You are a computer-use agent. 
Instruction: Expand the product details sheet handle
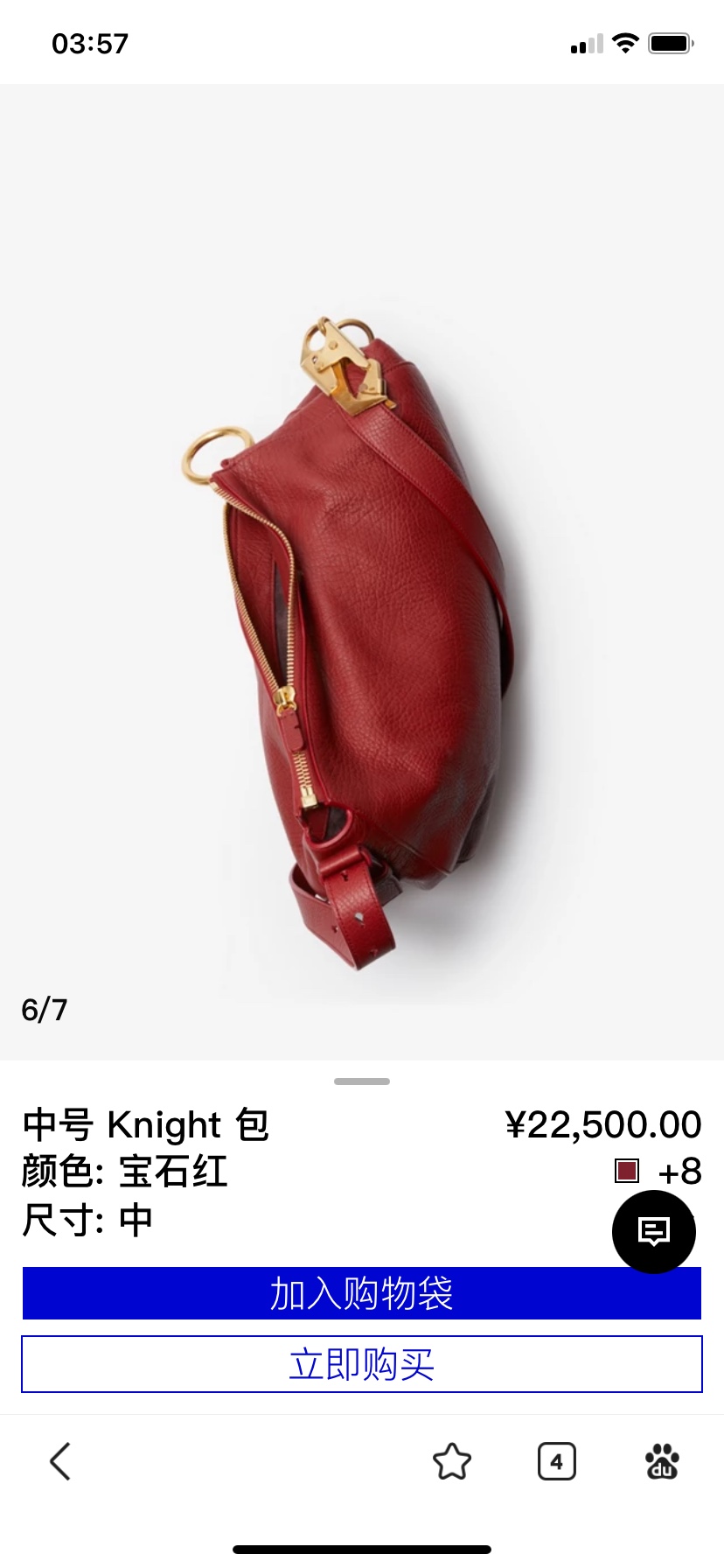362,1081
